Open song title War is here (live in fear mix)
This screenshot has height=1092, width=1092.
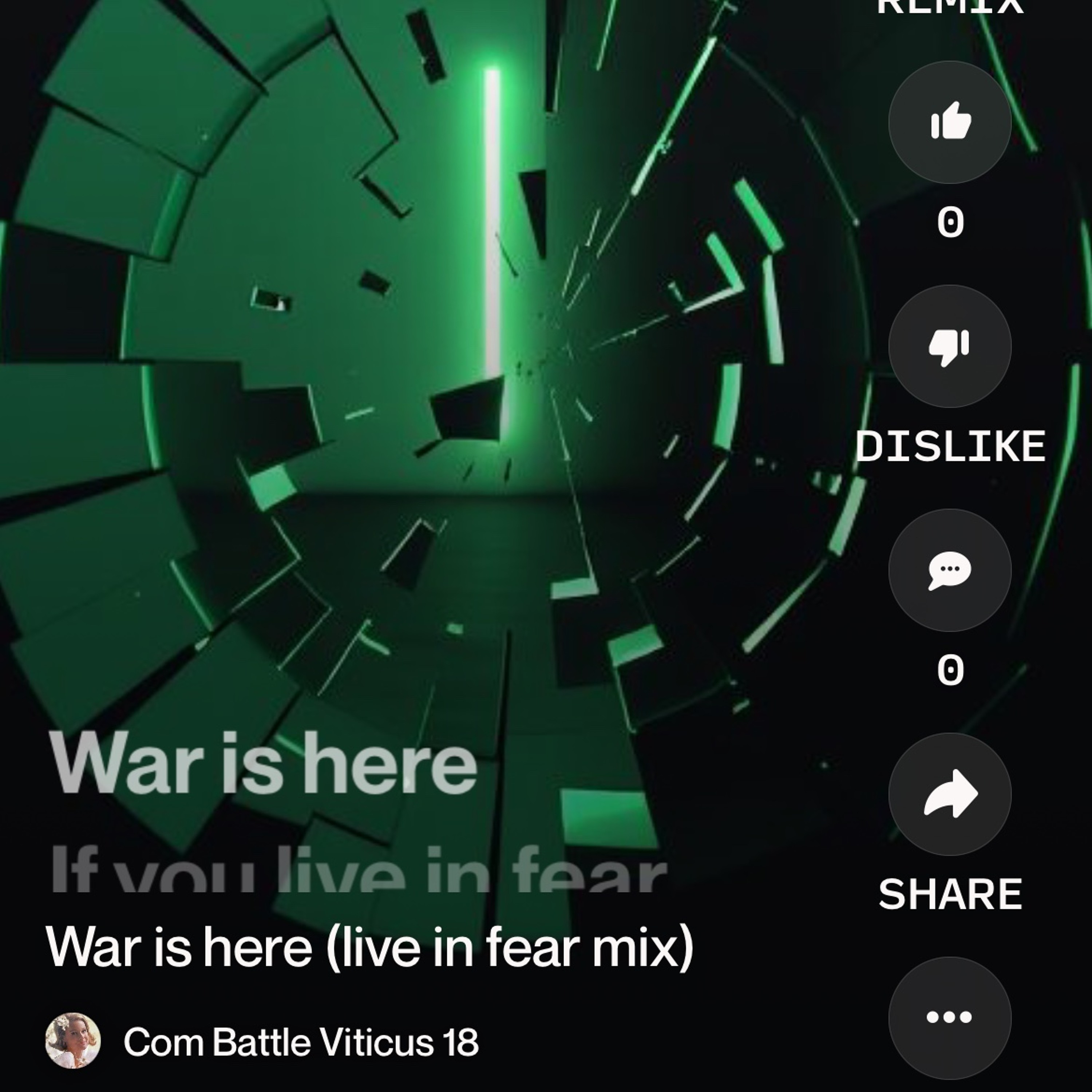[370, 947]
